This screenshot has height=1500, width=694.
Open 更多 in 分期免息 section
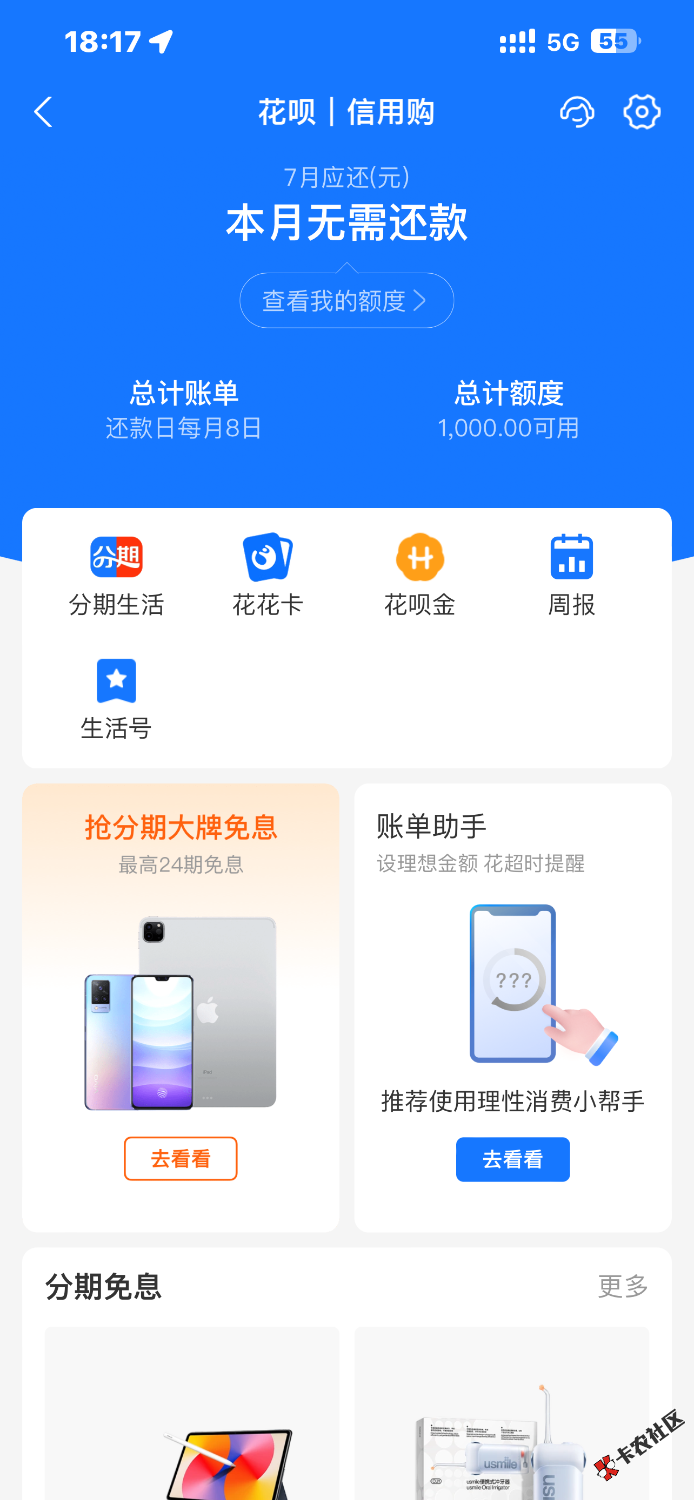pyautogui.click(x=623, y=1286)
